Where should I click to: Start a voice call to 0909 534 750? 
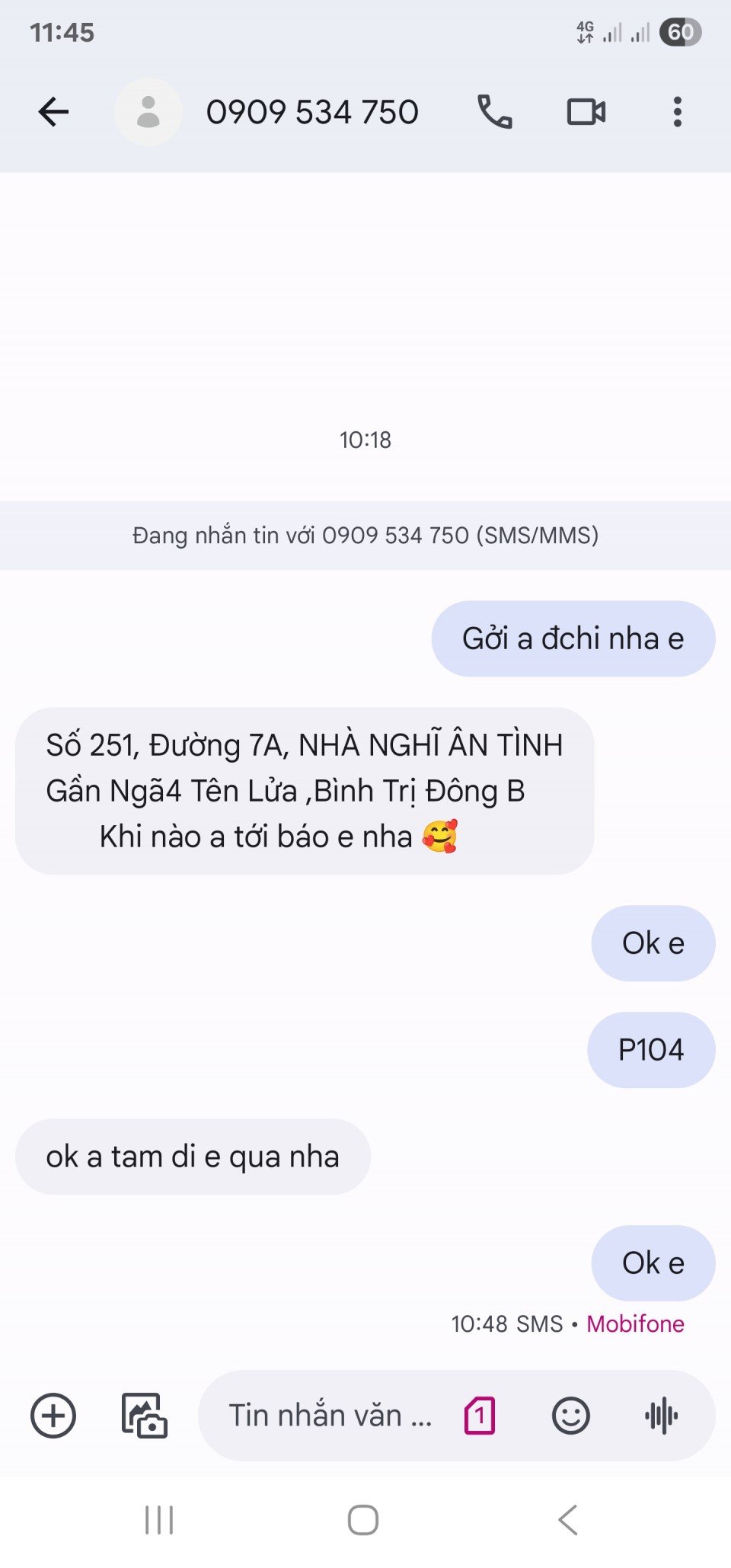495,112
